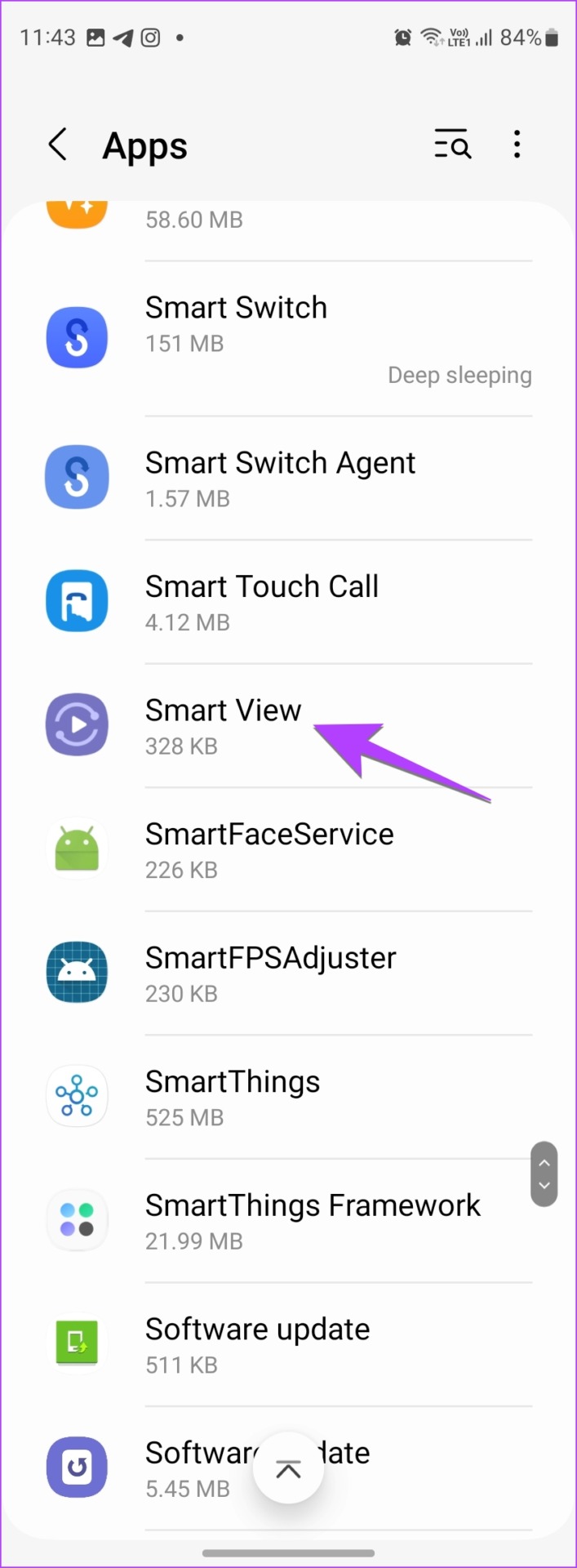Select the Smart Touch Call row
Screen dimensions: 577x1568
pos(288,602)
